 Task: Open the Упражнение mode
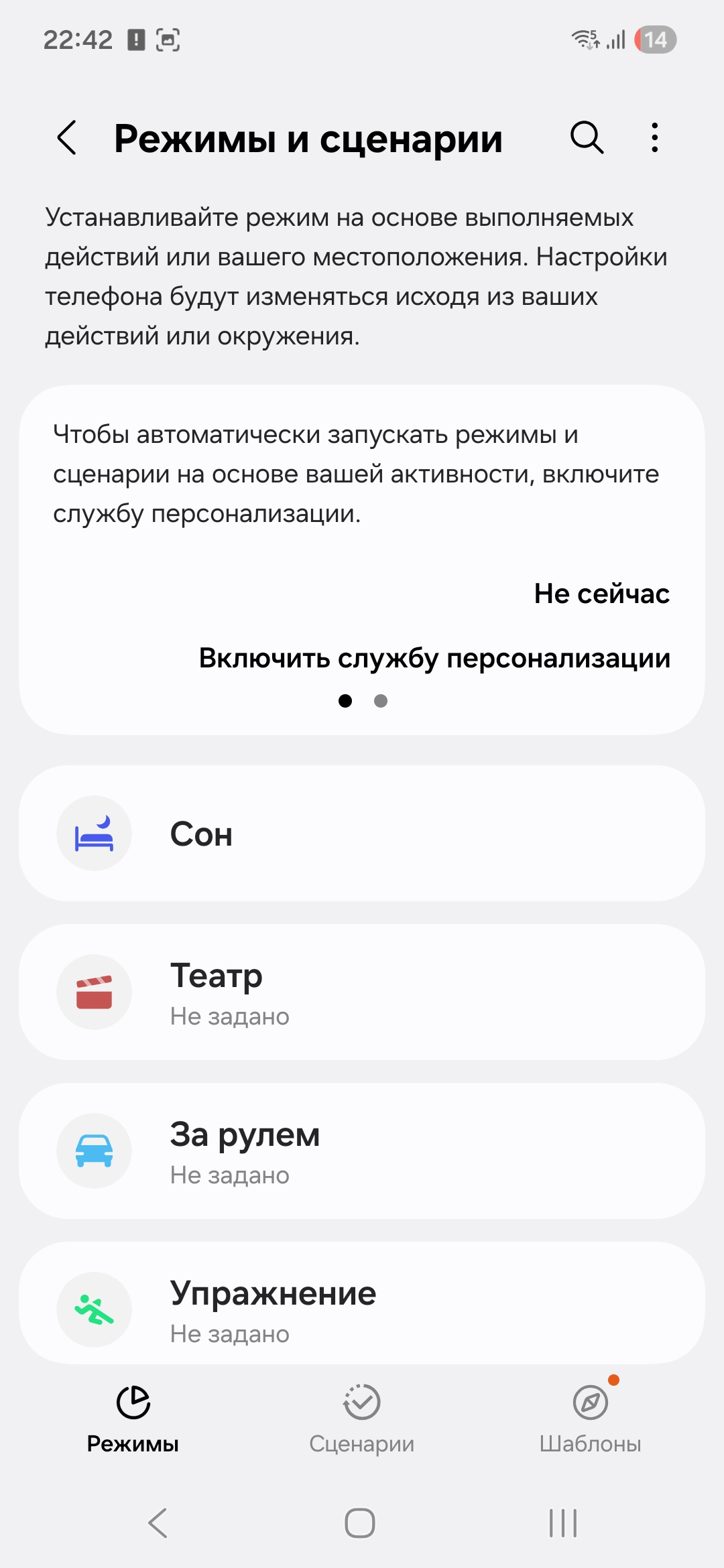click(x=362, y=1307)
